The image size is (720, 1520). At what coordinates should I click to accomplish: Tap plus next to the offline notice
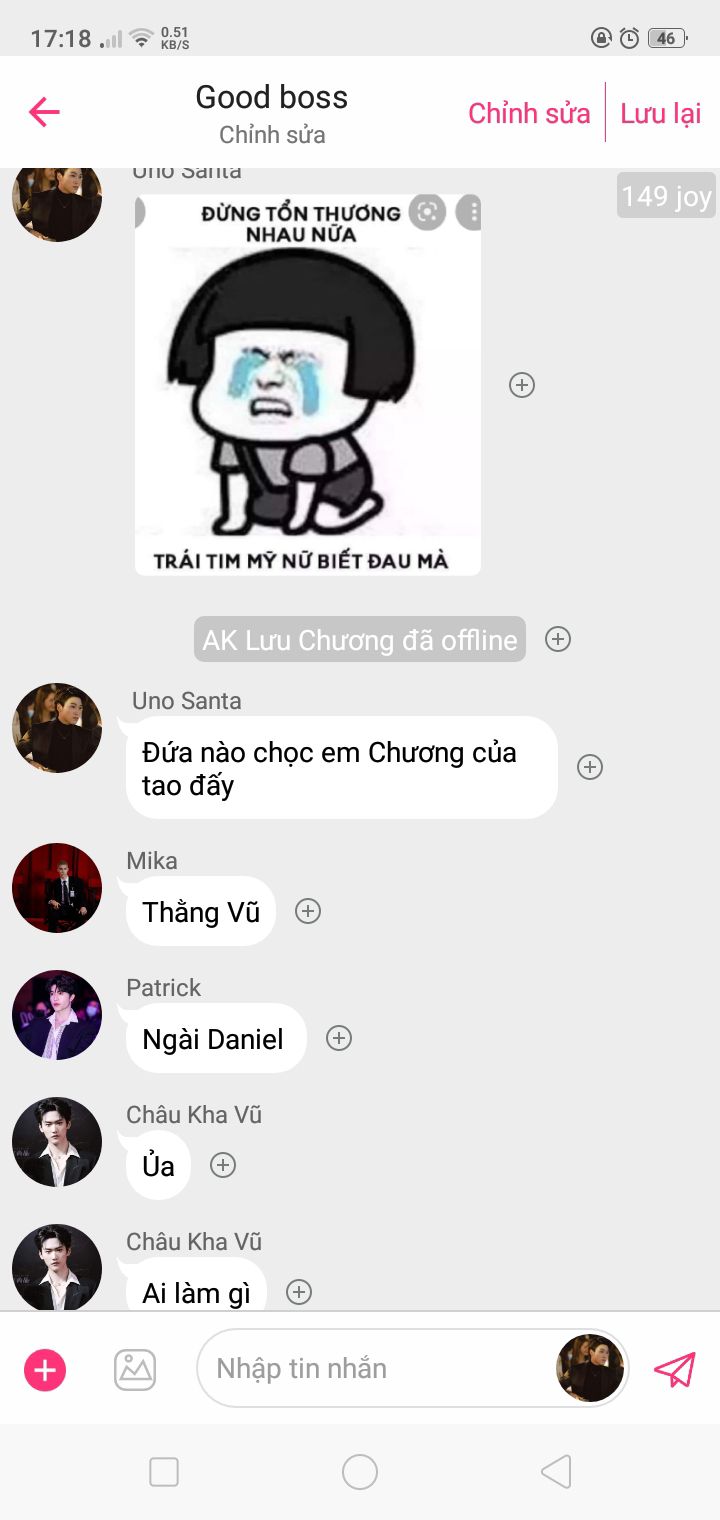tap(558, 639)
